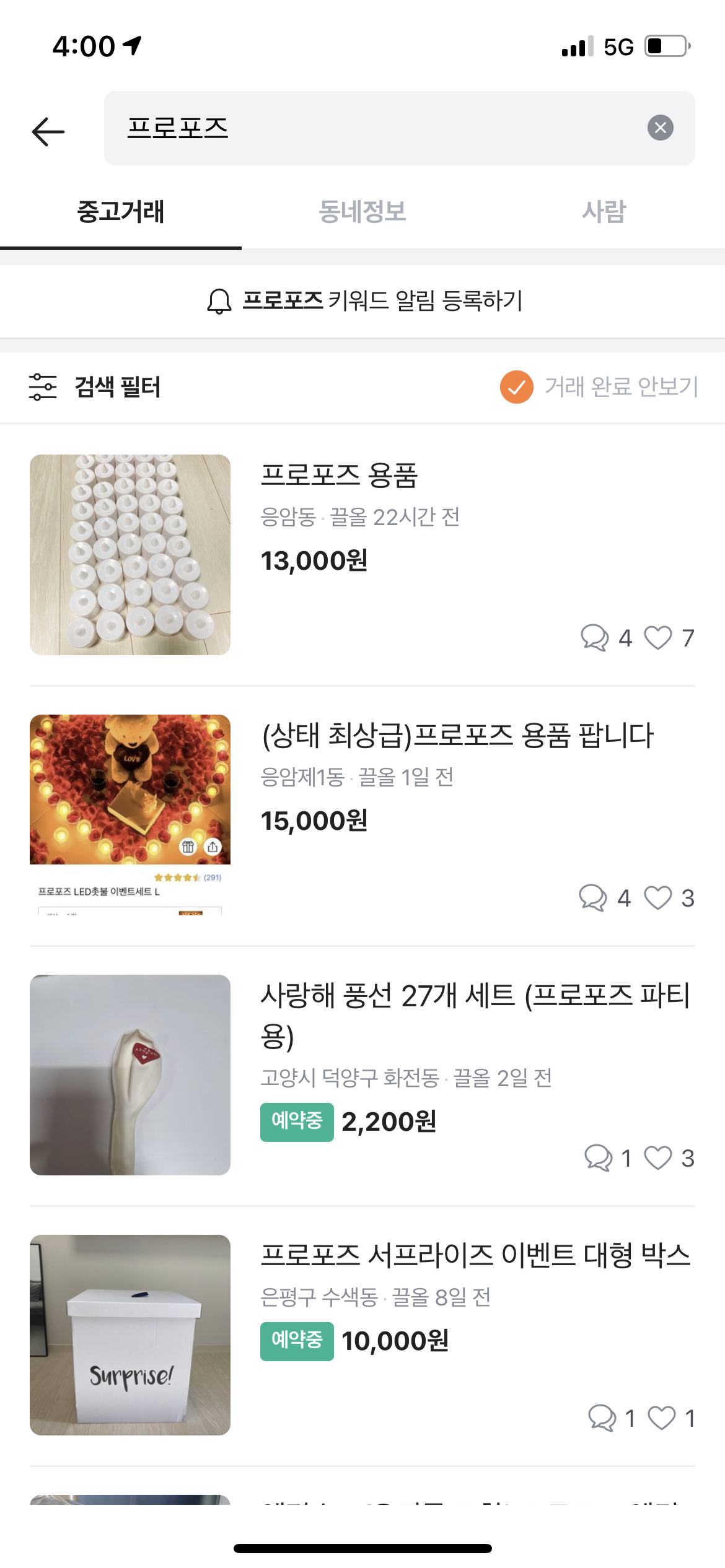Viewport: 725px width, 1568px height.
Task: Select the 중고거래 tab
Action: point(120,212)
